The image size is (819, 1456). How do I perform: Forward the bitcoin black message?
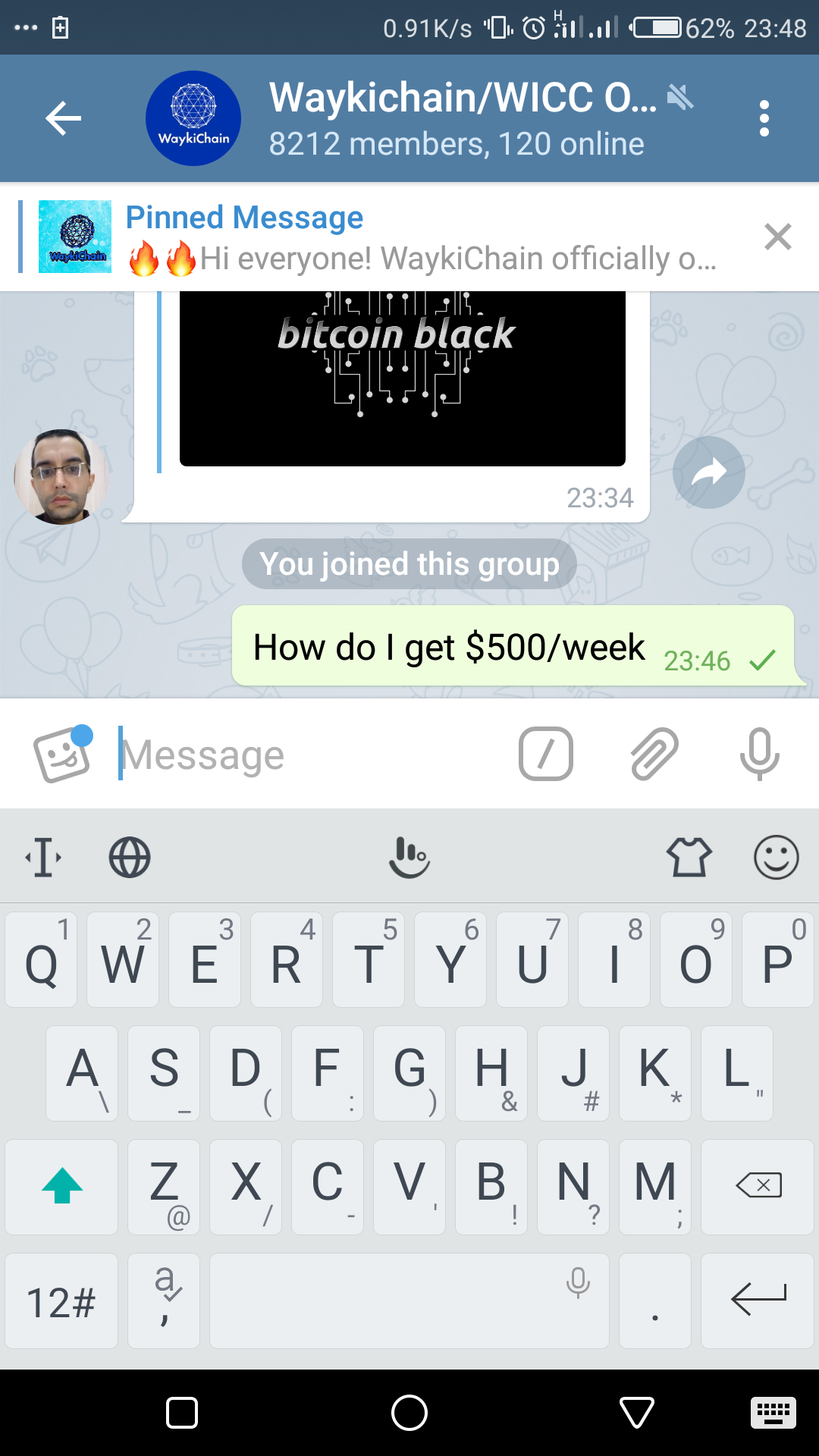(708, 472)
